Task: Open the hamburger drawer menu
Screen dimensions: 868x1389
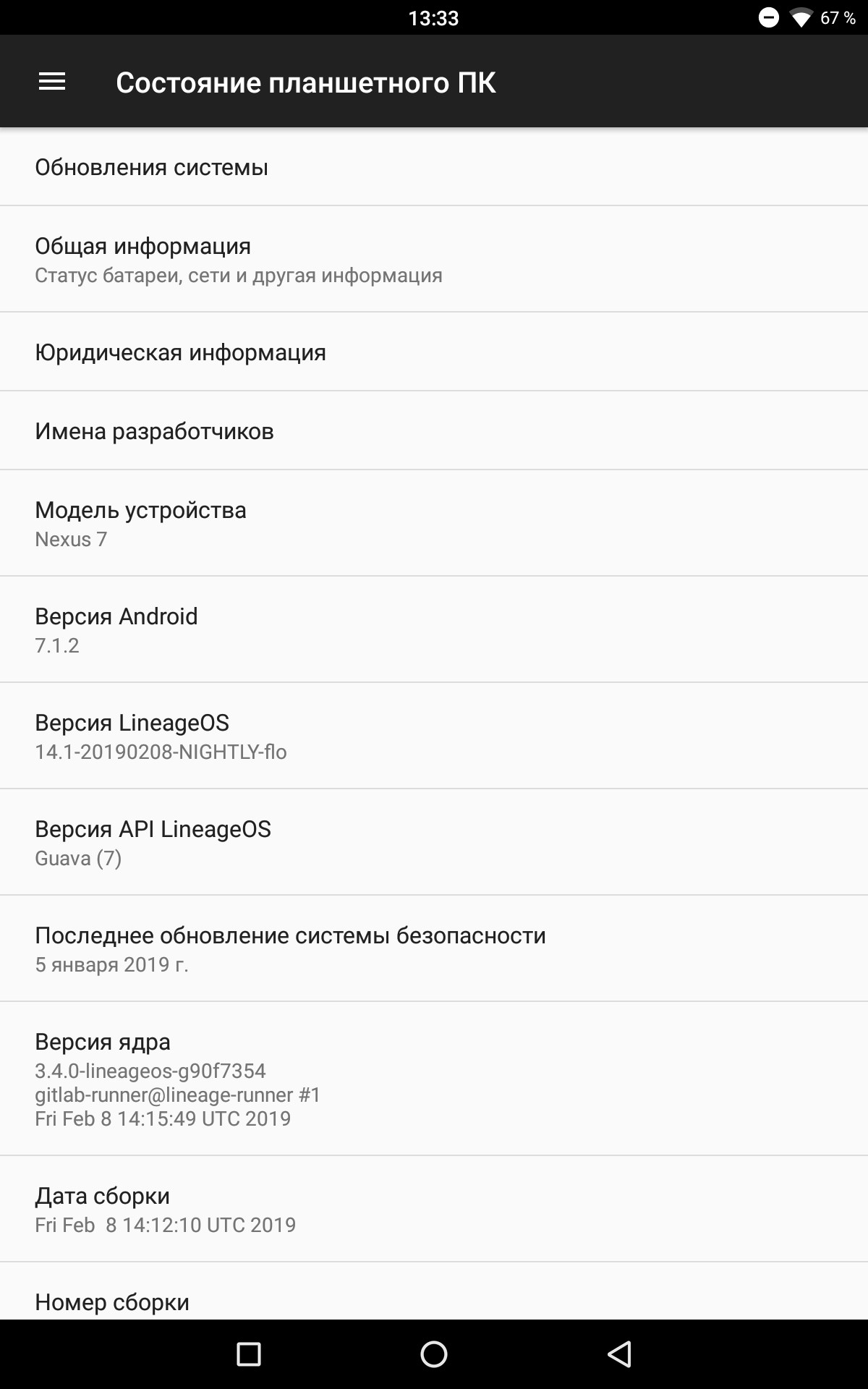Action: click(x=52, y=82)
